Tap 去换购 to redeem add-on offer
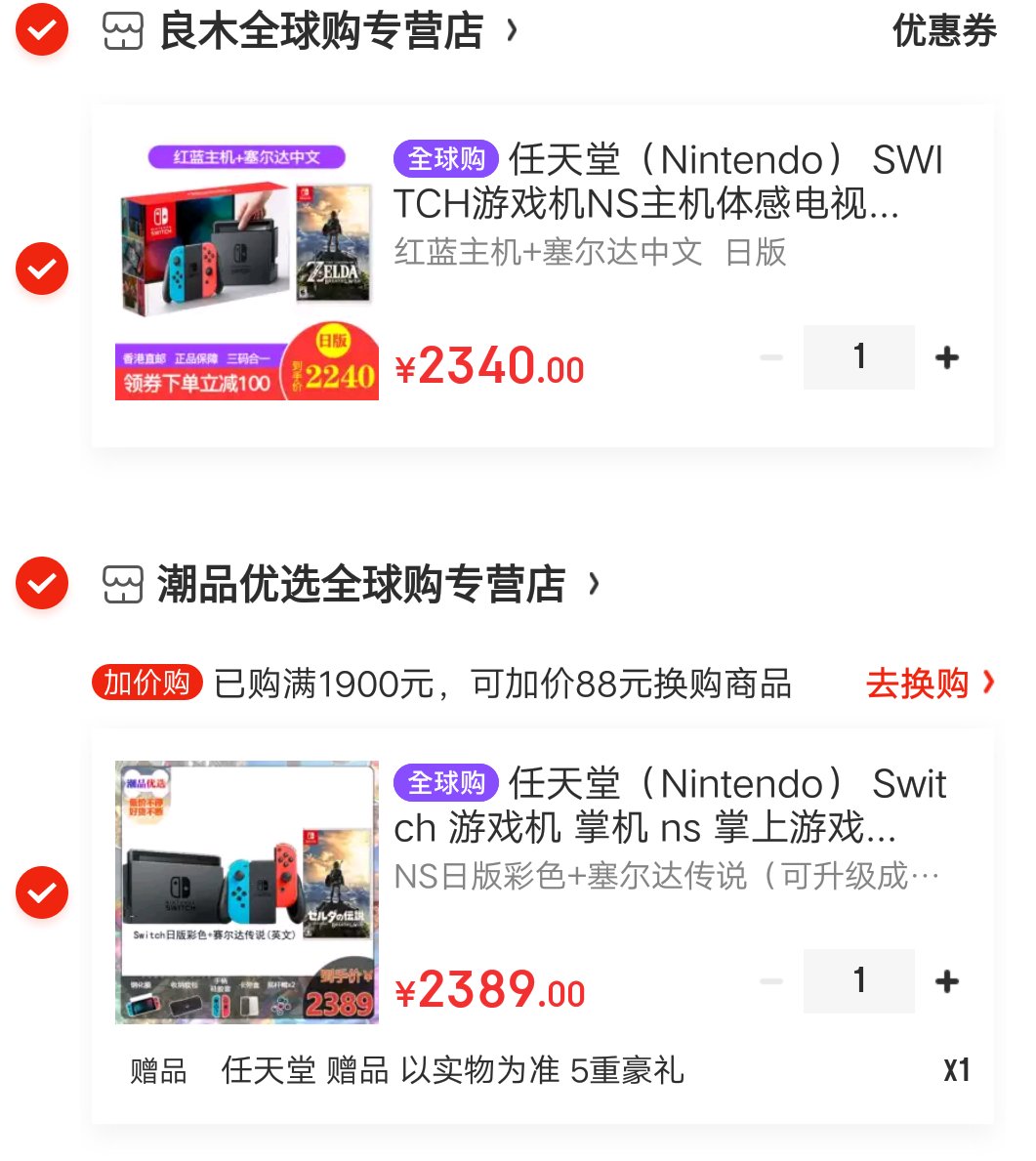1036x1161 pixels. click(x=929, y=684)
